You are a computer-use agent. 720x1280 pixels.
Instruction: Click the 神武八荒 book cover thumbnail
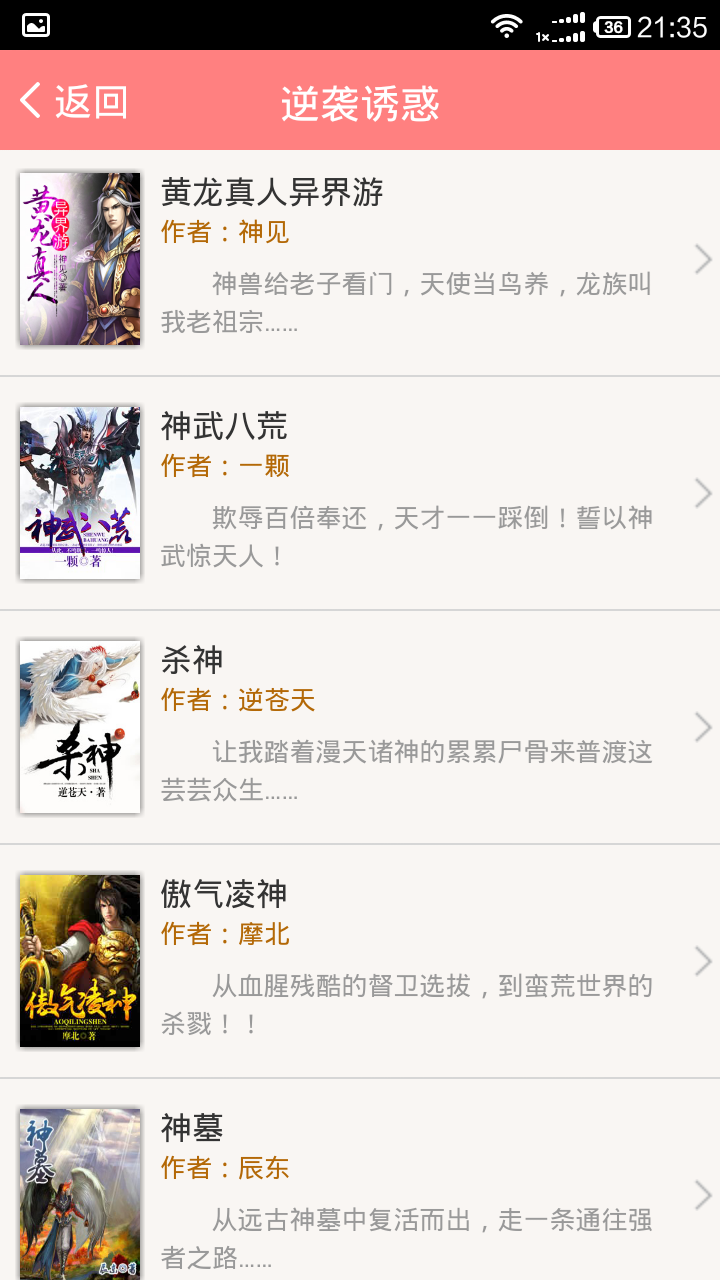79,492
